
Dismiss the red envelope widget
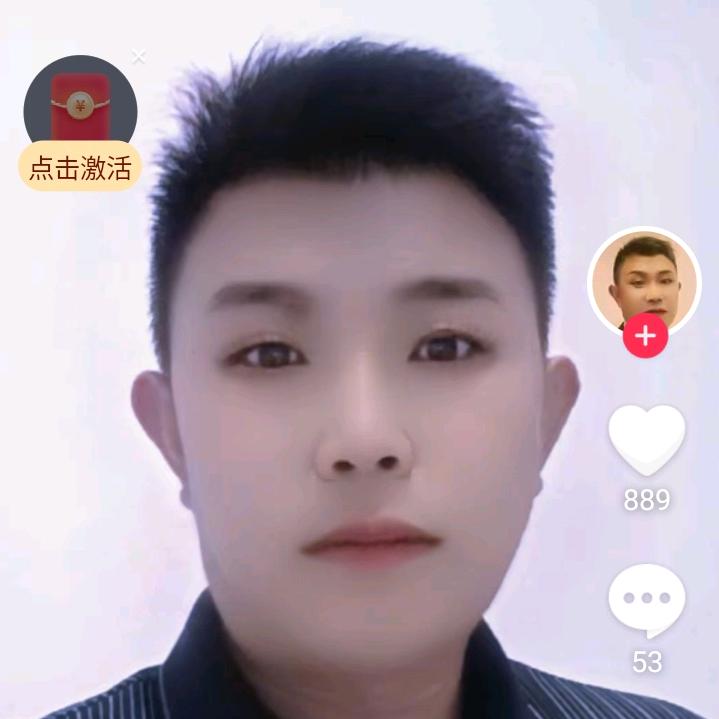tap(138, 57)
